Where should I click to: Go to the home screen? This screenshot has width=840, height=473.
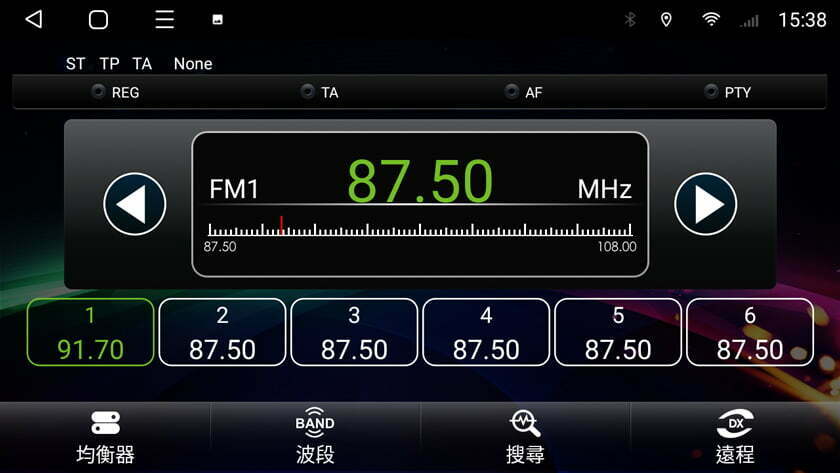point(98,19)
